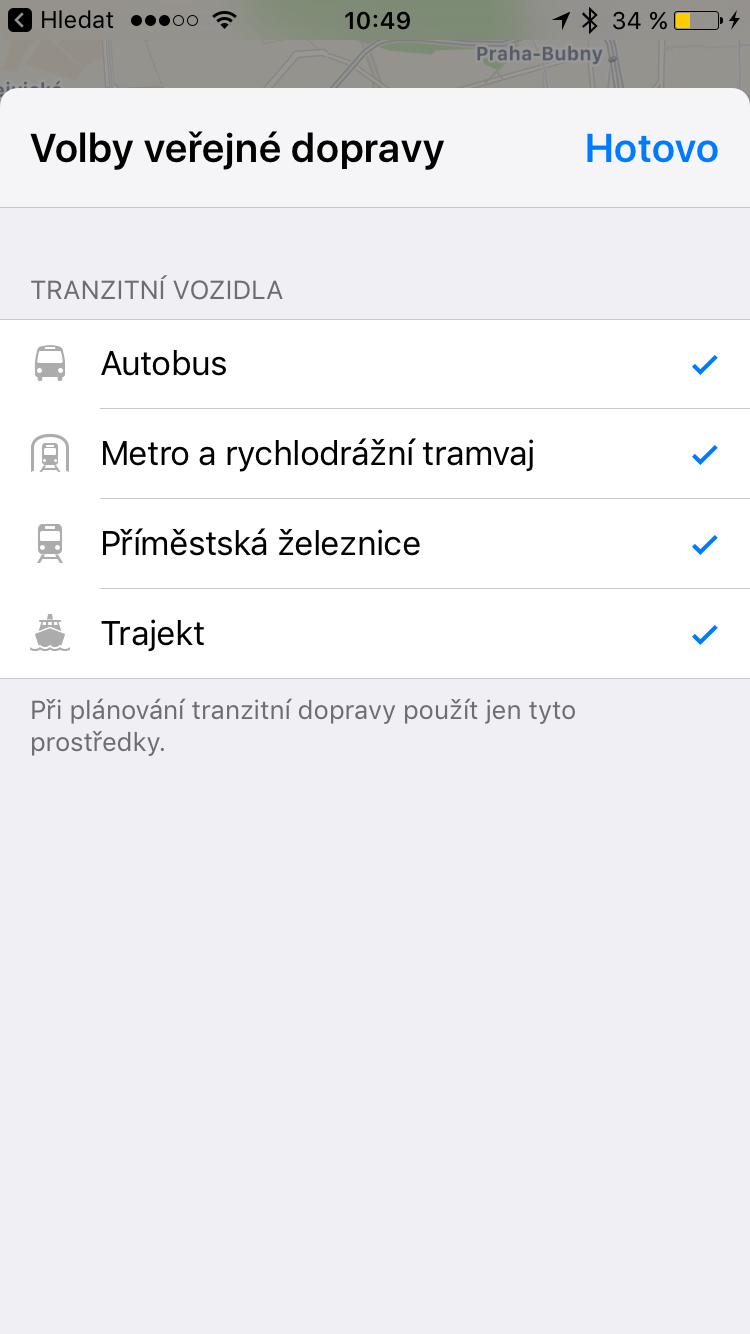750x1334 pixels.
Task: Tap the Příměstská železnice train icon
Action: (x=50, y=543)
